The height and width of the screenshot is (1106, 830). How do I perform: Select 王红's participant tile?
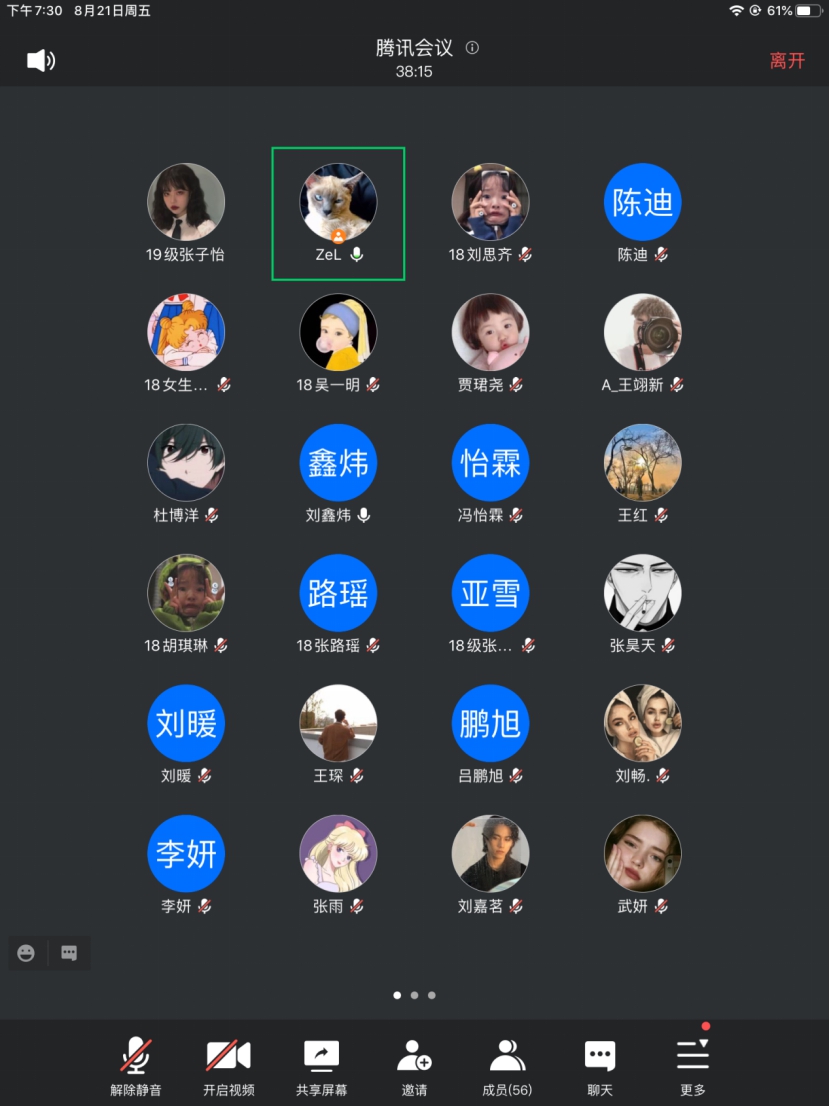(x=642, y=473)
